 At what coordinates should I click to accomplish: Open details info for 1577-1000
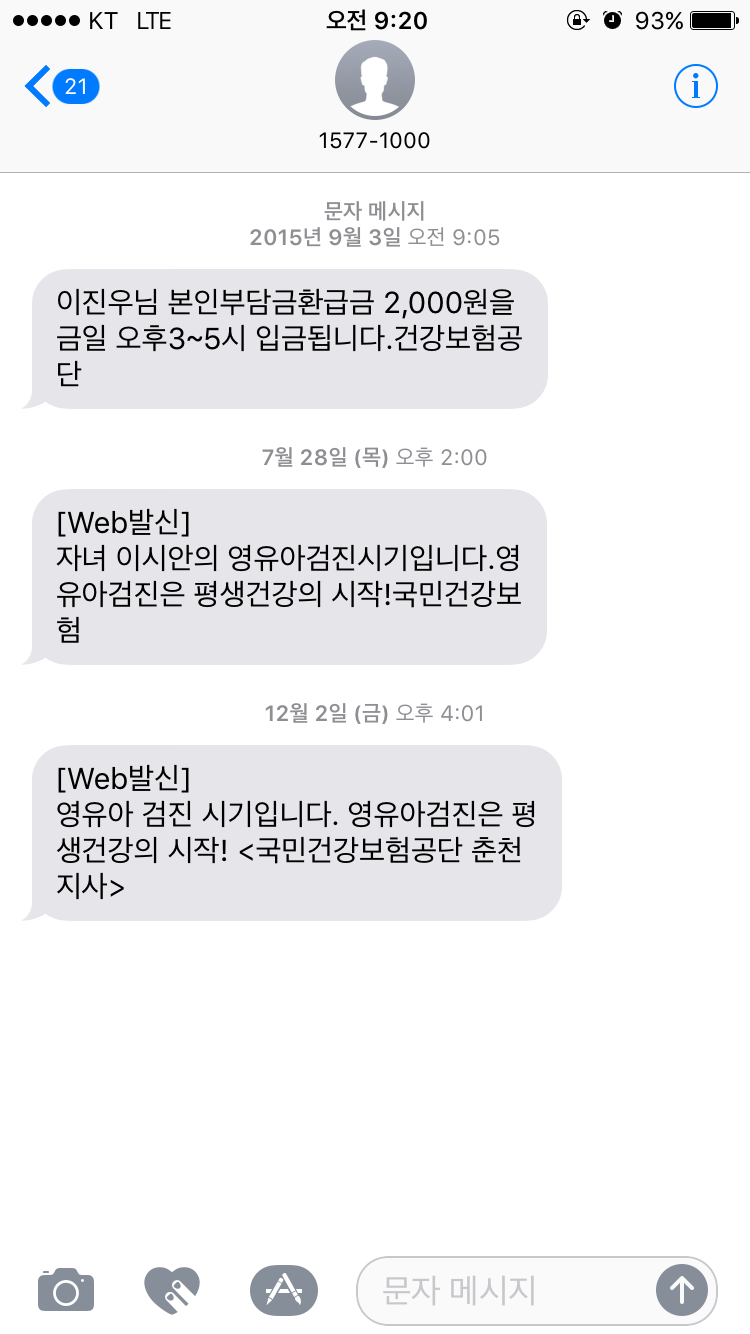pyautogui.click(x=695, y=87)
